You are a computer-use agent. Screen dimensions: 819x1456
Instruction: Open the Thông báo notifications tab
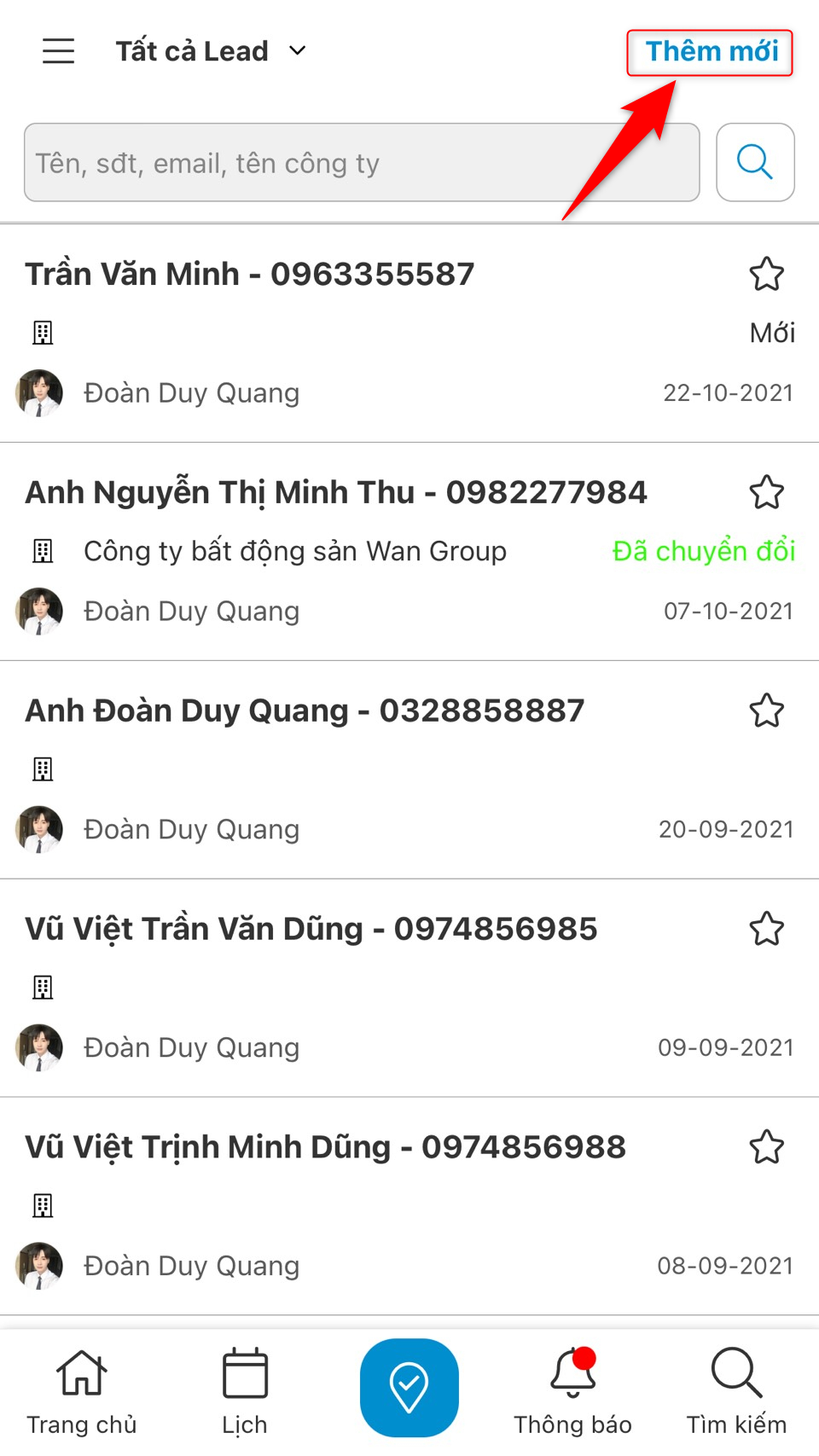click(x=572, y=1392)
